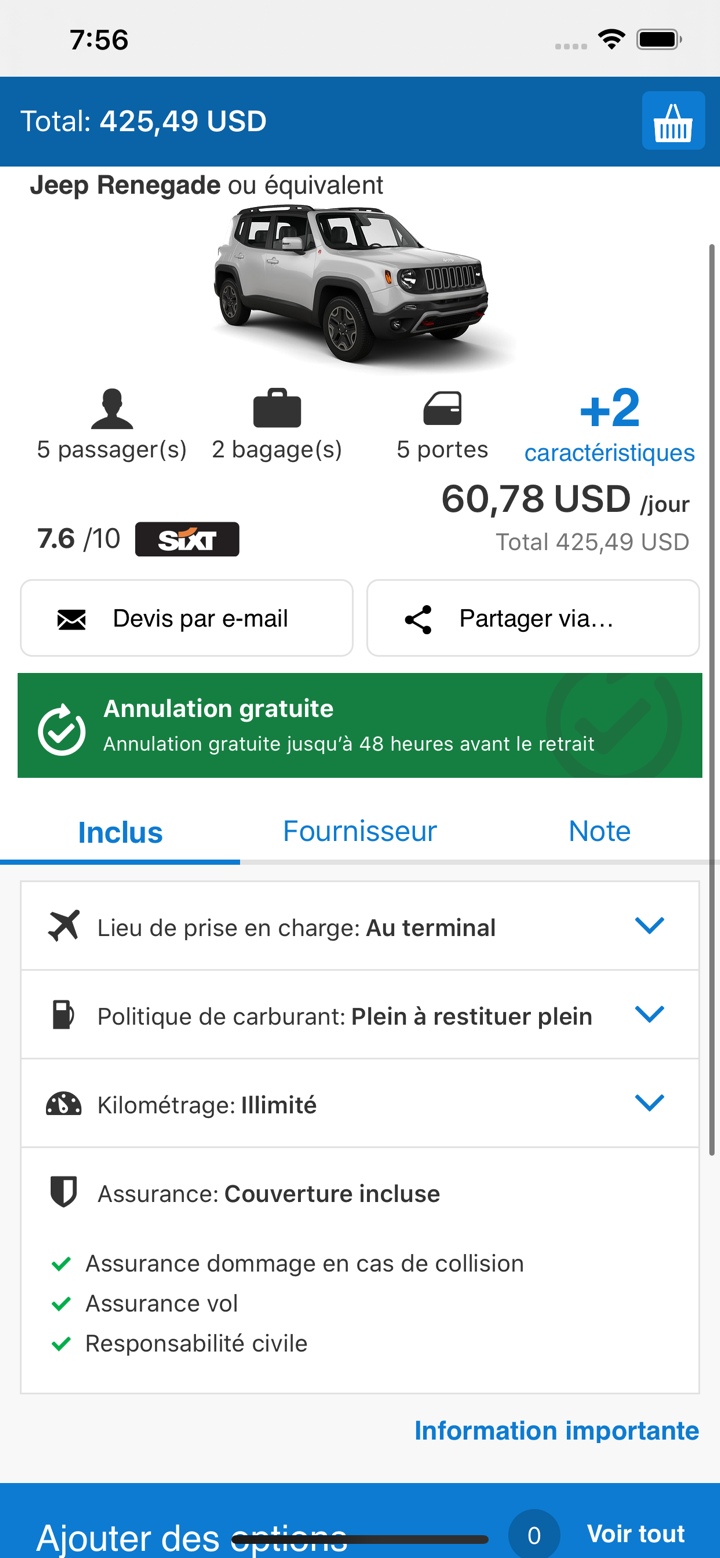
Task: Select the luggage icon above 2 bagage(s)
Action: tap(277, 408)
